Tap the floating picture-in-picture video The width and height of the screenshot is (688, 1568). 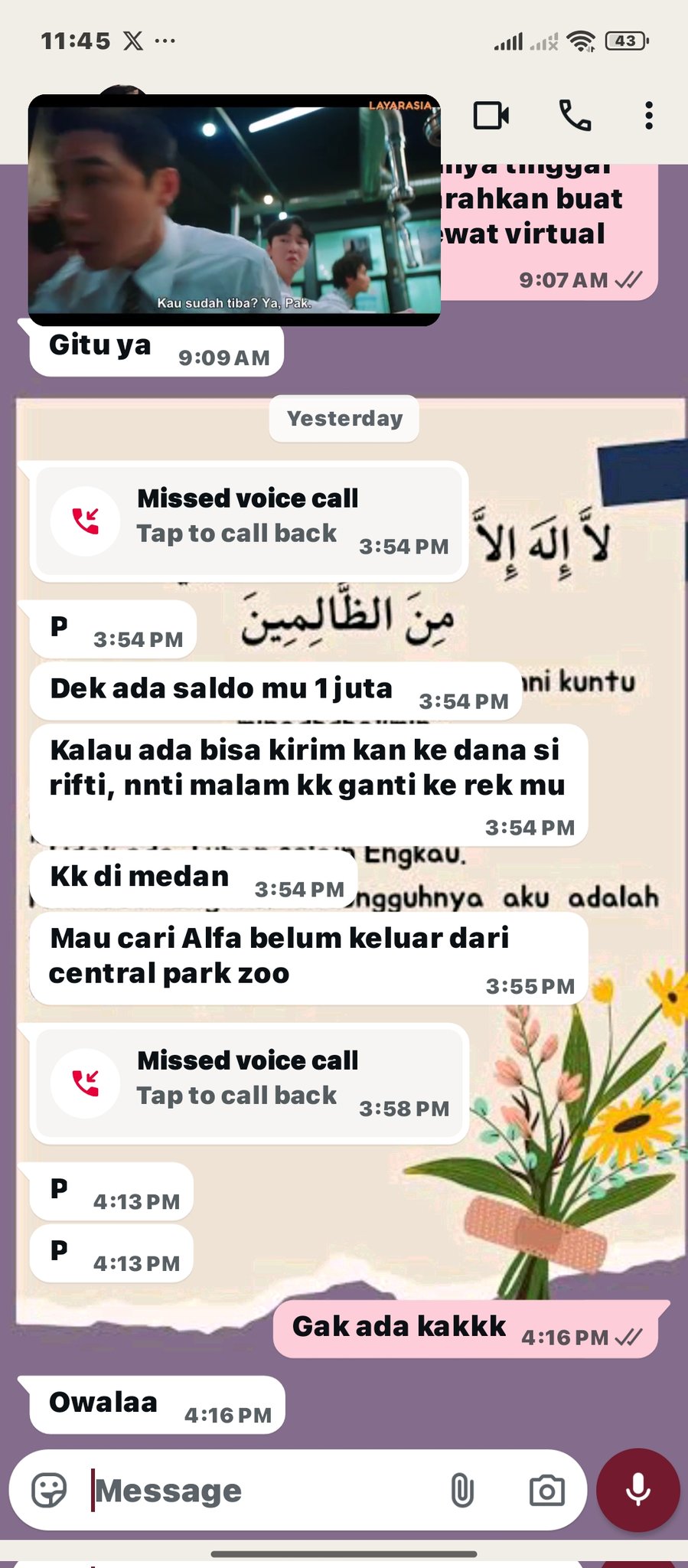coord(234,210)
